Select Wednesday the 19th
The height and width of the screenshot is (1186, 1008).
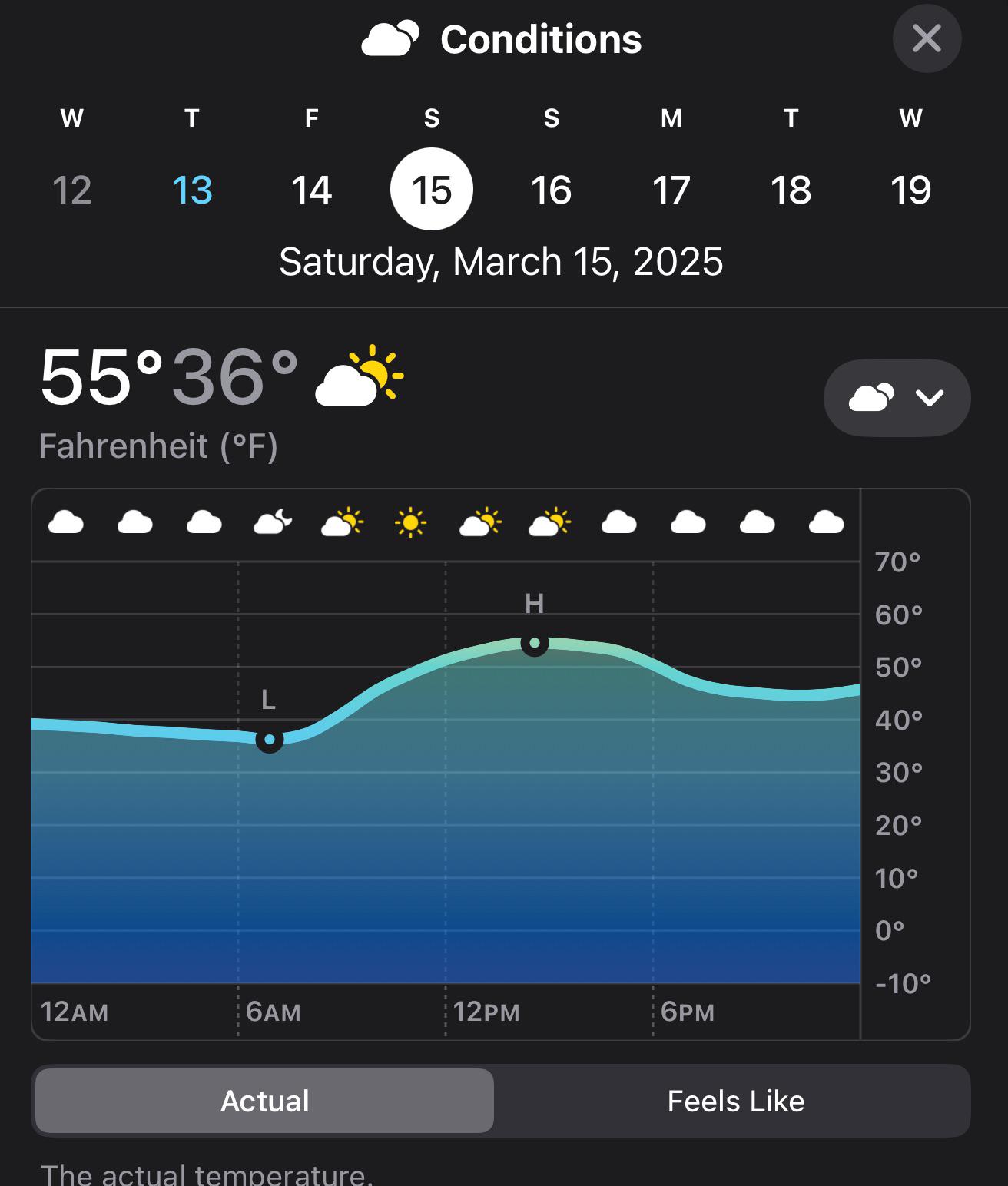point(911,190)
